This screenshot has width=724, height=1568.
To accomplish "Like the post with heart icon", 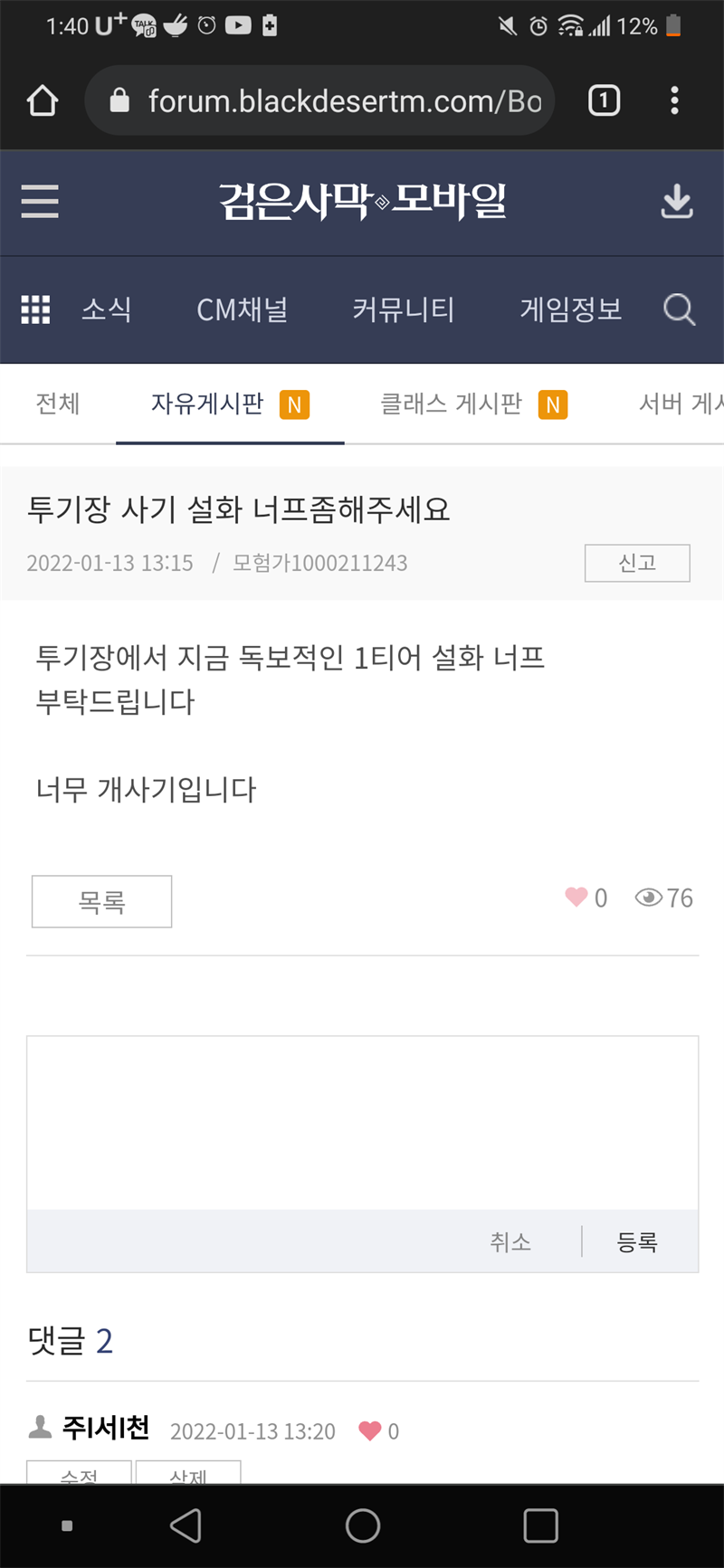I will 576,898.
